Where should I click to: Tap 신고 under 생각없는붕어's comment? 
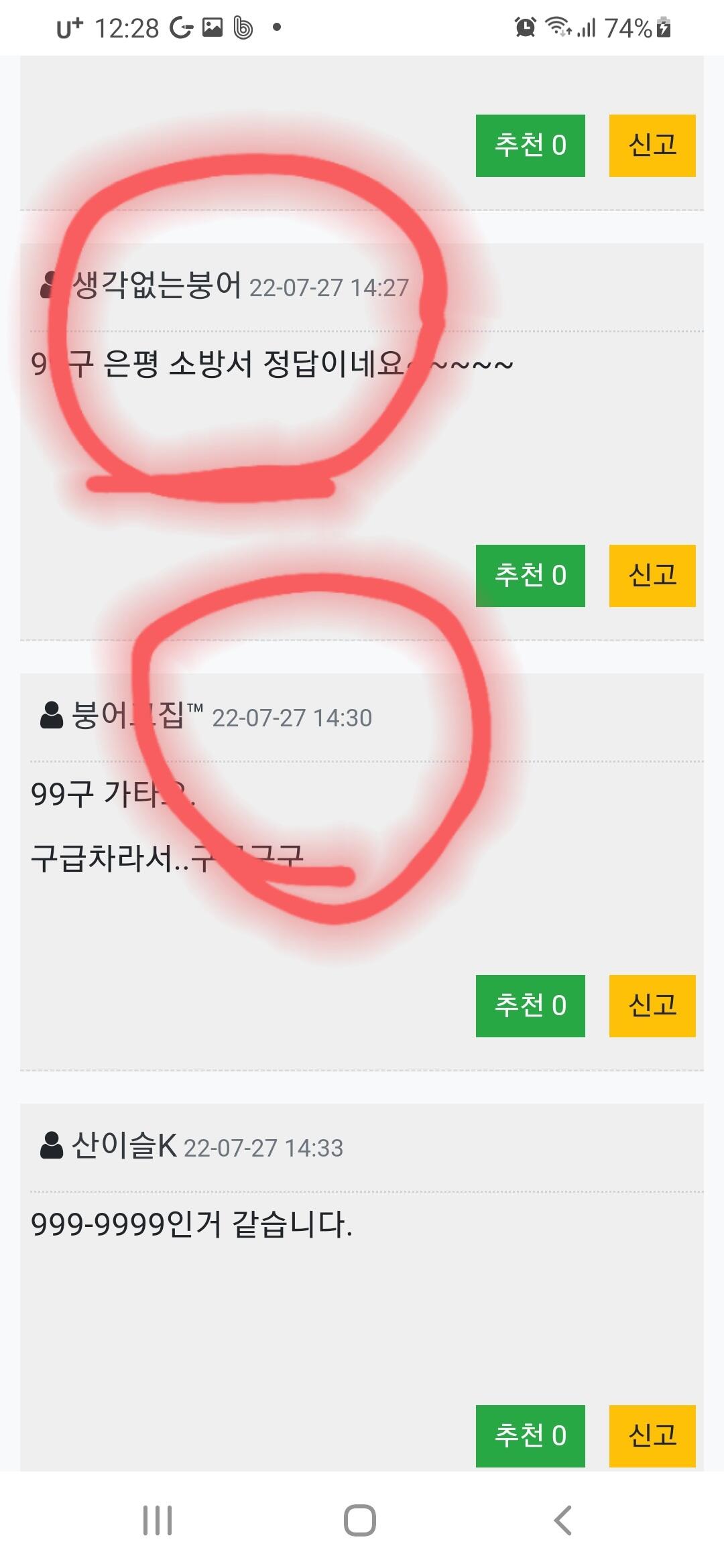[652, 576]
